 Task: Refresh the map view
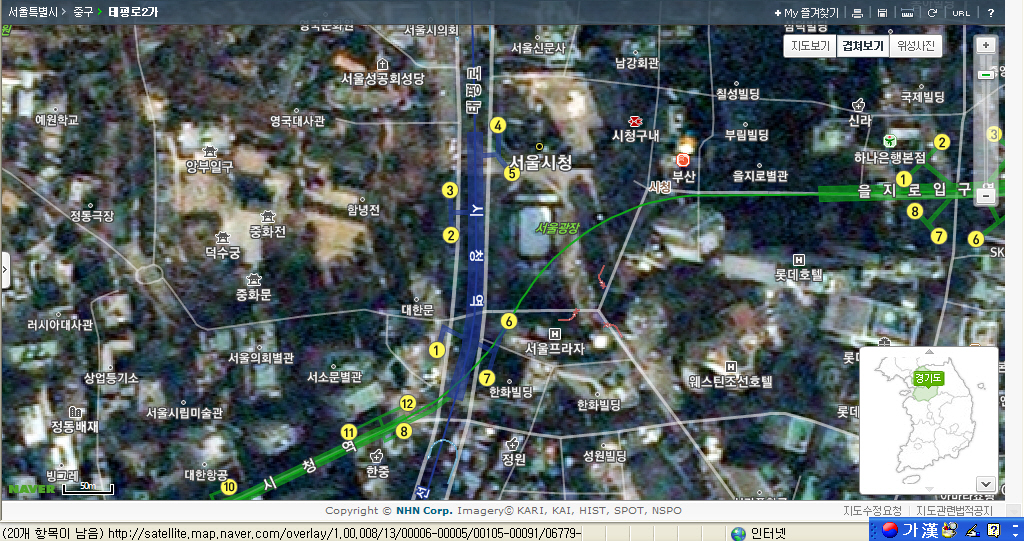point(932,13)
